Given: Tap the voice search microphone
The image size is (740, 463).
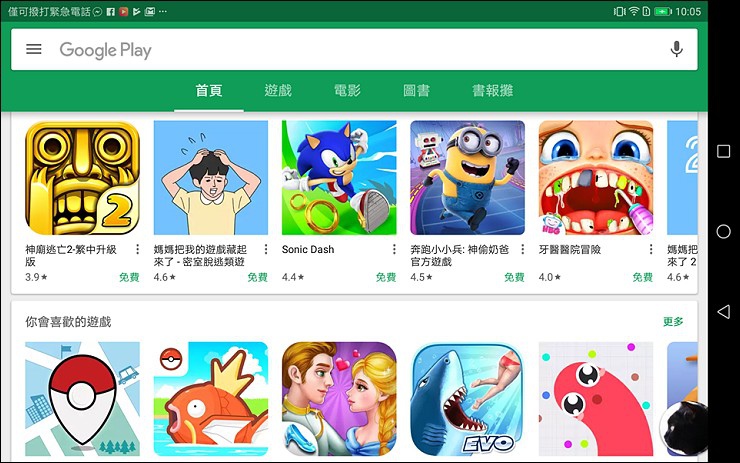Looking at the screenshot, I should tap(677, 49).
